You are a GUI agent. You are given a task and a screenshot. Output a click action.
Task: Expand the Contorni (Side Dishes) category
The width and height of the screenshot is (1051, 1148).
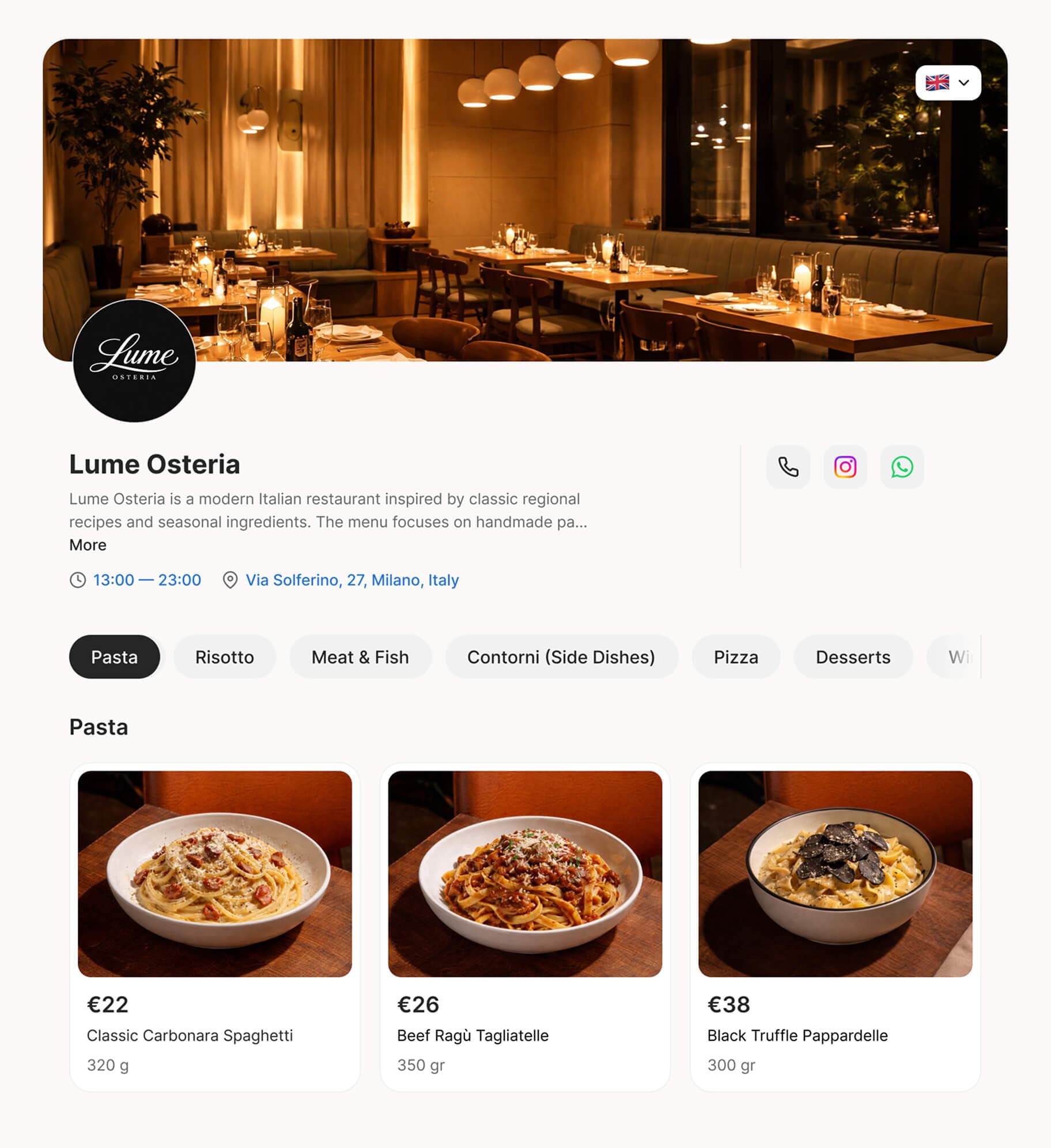click(561, 657)
